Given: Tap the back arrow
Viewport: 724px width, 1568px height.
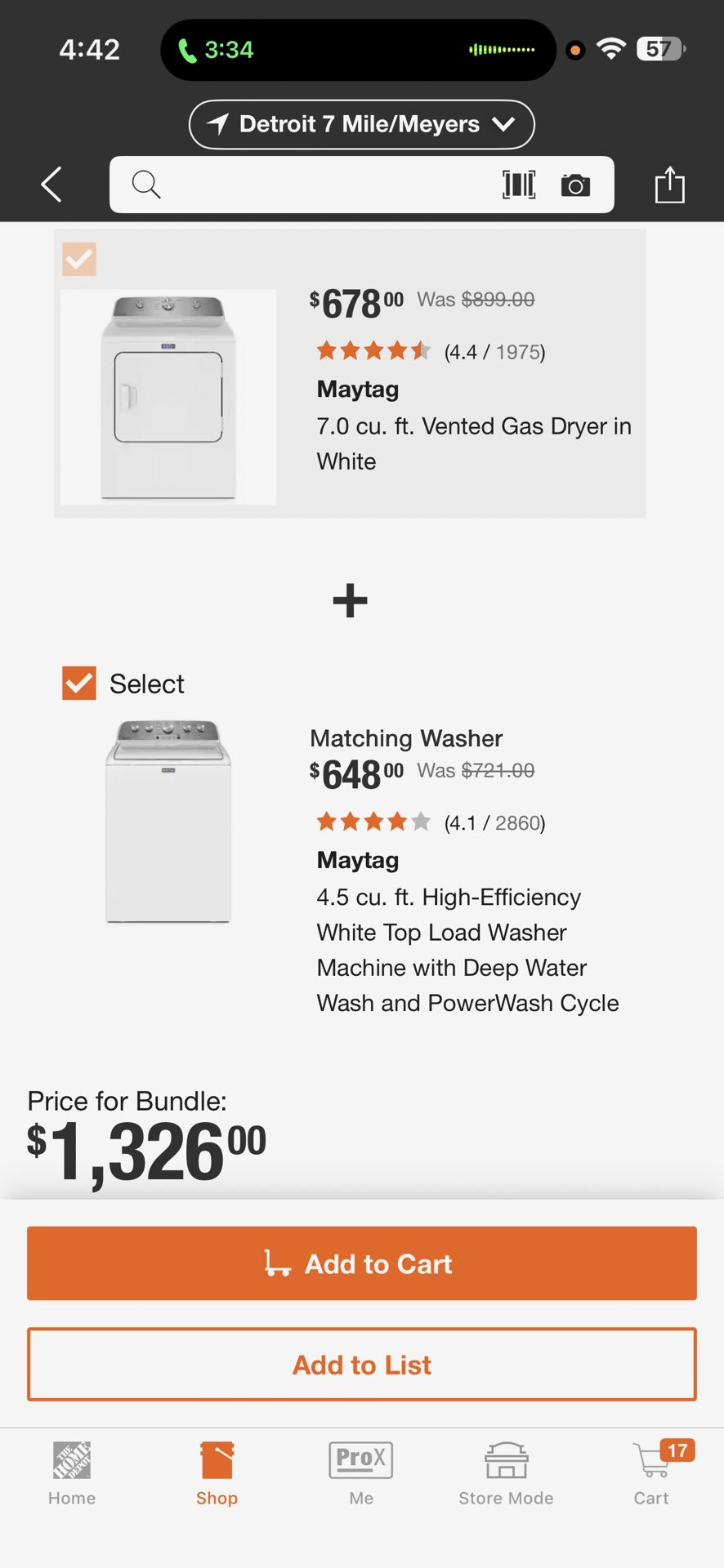Looking at the screenshot, I should (x=51, y=185).
